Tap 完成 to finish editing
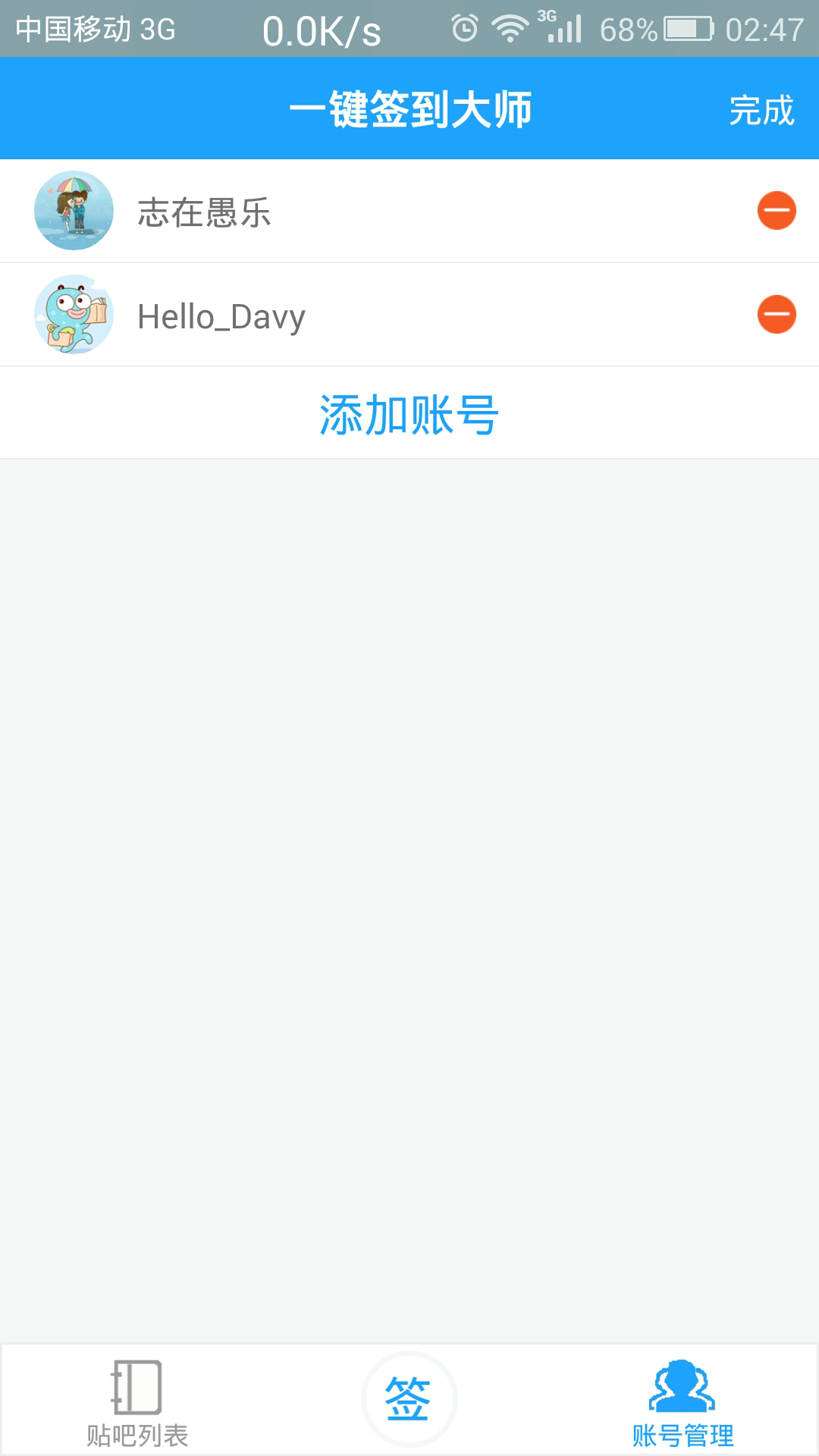Image resolution: width=819 pixels, height=1456 pixels. point(761,108)
